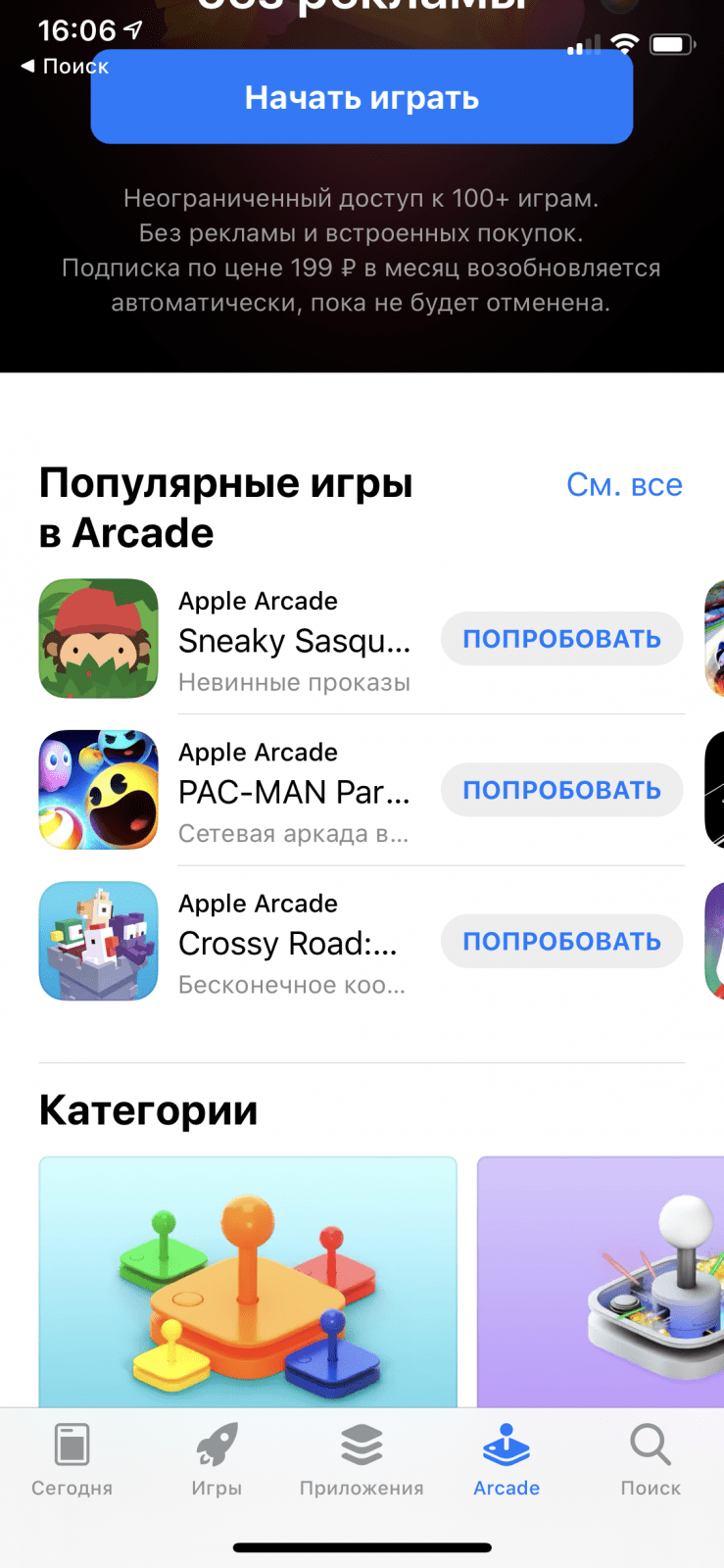The width and height of the screenshot is (724, 1568).
Task: Open the category card with colorful joysticks
Action: point(248,1282)
